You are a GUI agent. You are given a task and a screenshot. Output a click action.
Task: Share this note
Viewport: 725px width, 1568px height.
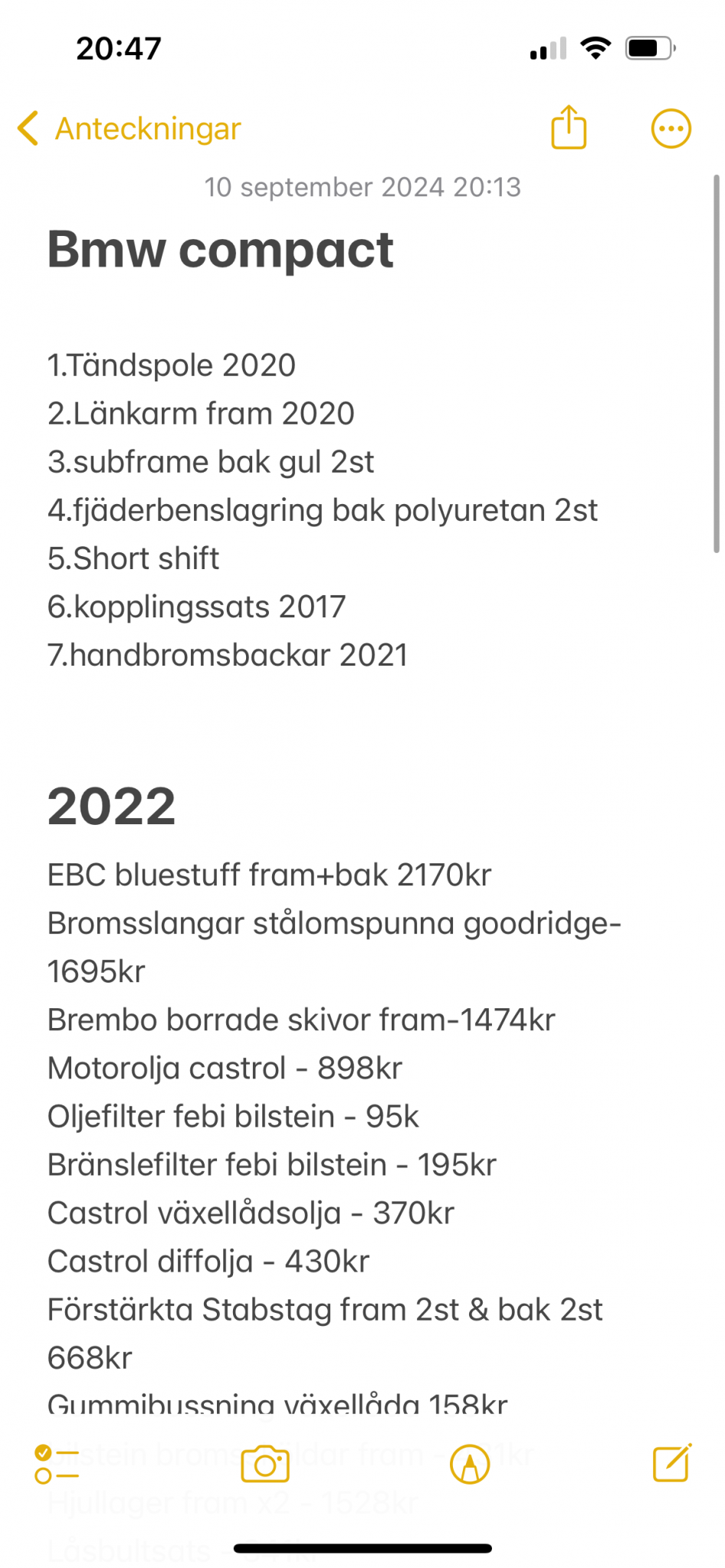click(569, 127)
